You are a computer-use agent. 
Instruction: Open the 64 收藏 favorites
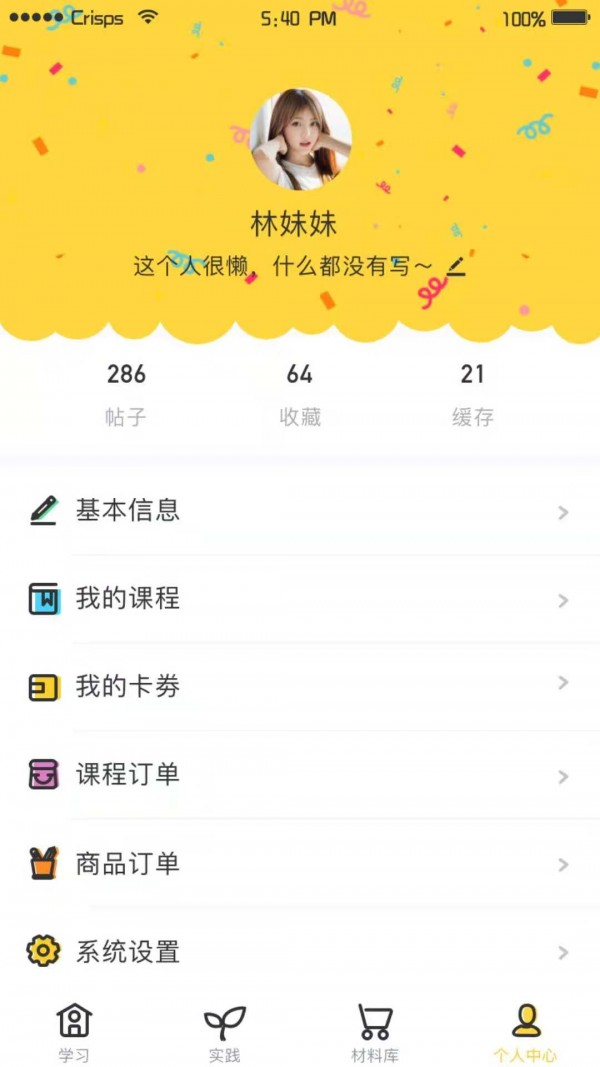(x=300, y=394)
